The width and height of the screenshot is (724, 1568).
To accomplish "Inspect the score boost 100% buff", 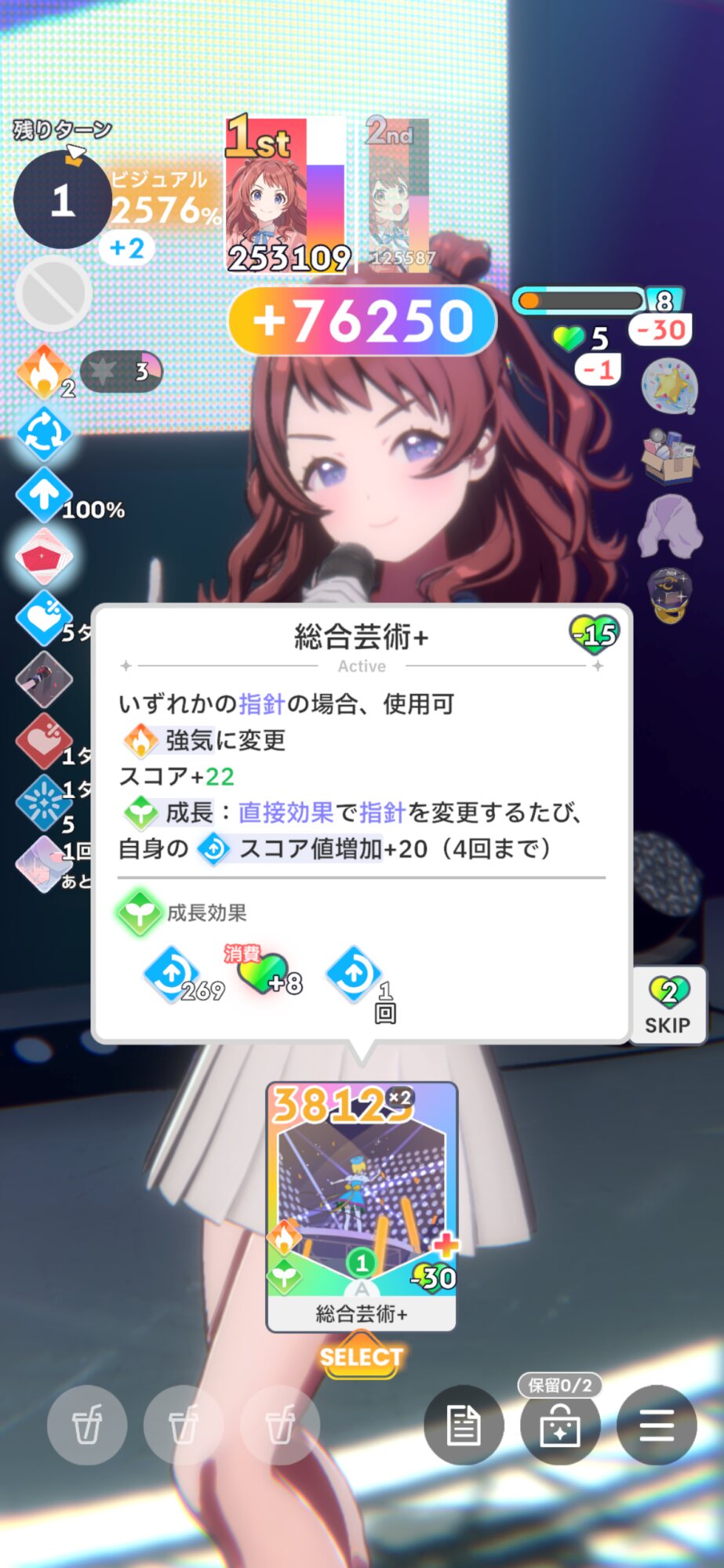I will tap(44, 495).
